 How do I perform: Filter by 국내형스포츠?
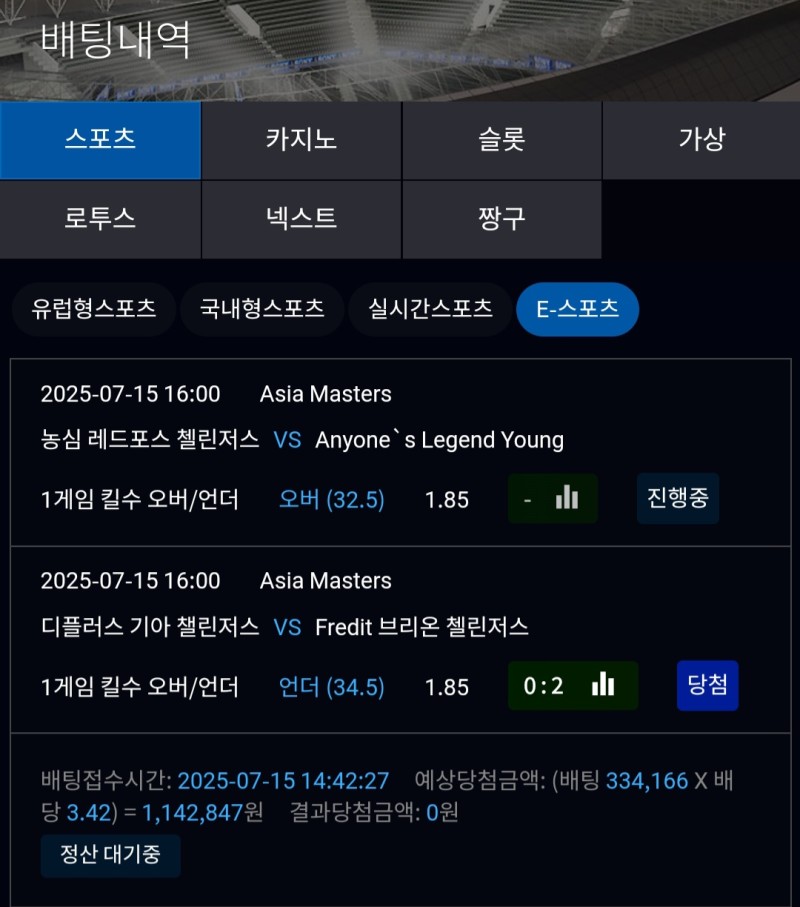(x=262, y=309)
